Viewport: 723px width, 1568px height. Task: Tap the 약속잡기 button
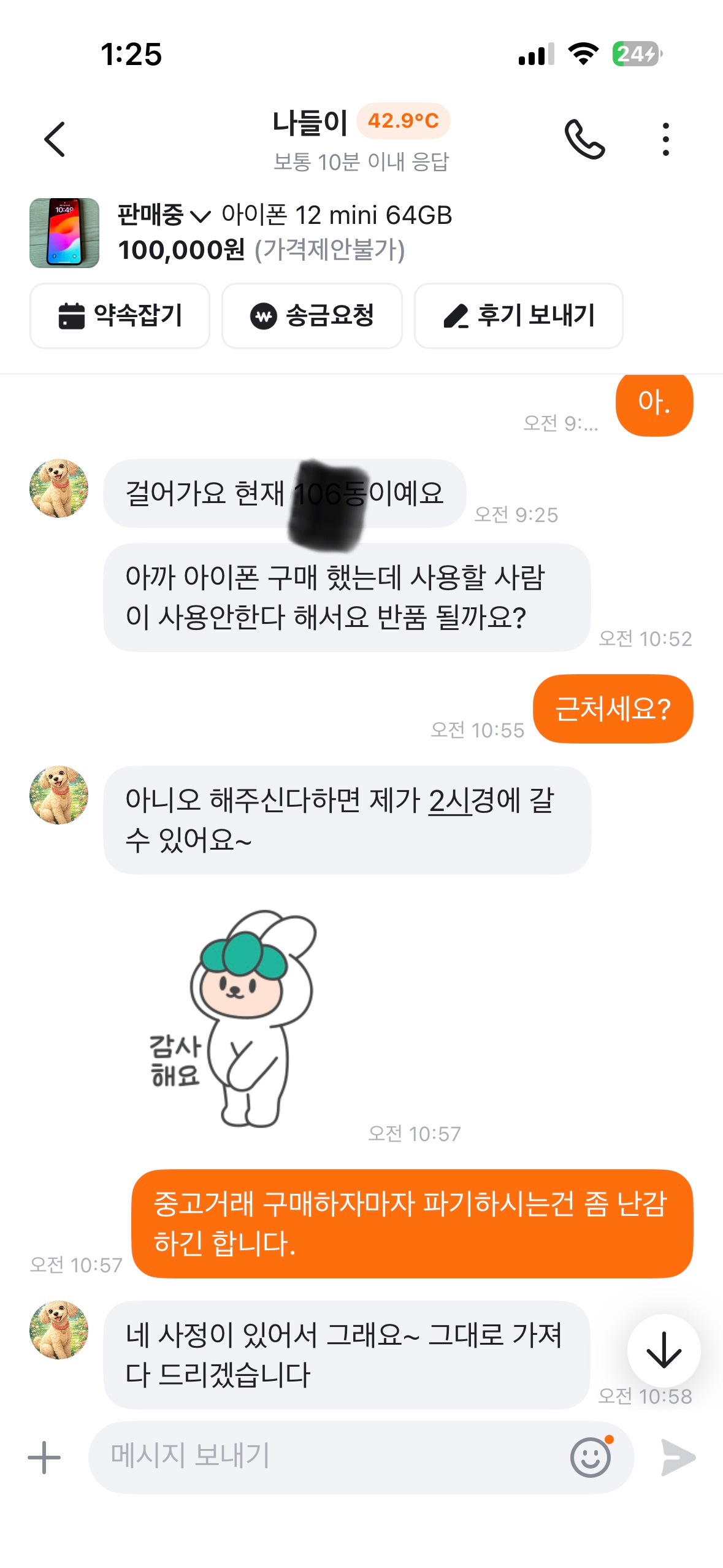(x=120, y=316)
